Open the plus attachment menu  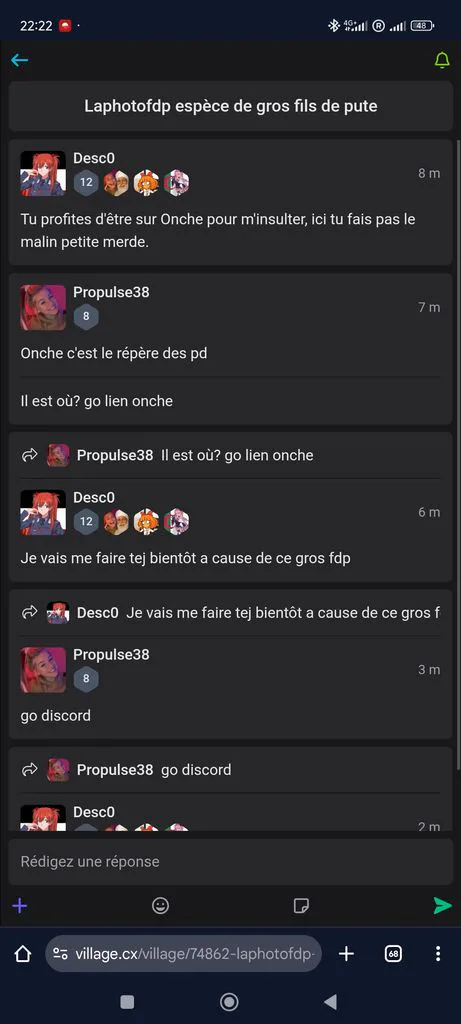coord(20,905)
